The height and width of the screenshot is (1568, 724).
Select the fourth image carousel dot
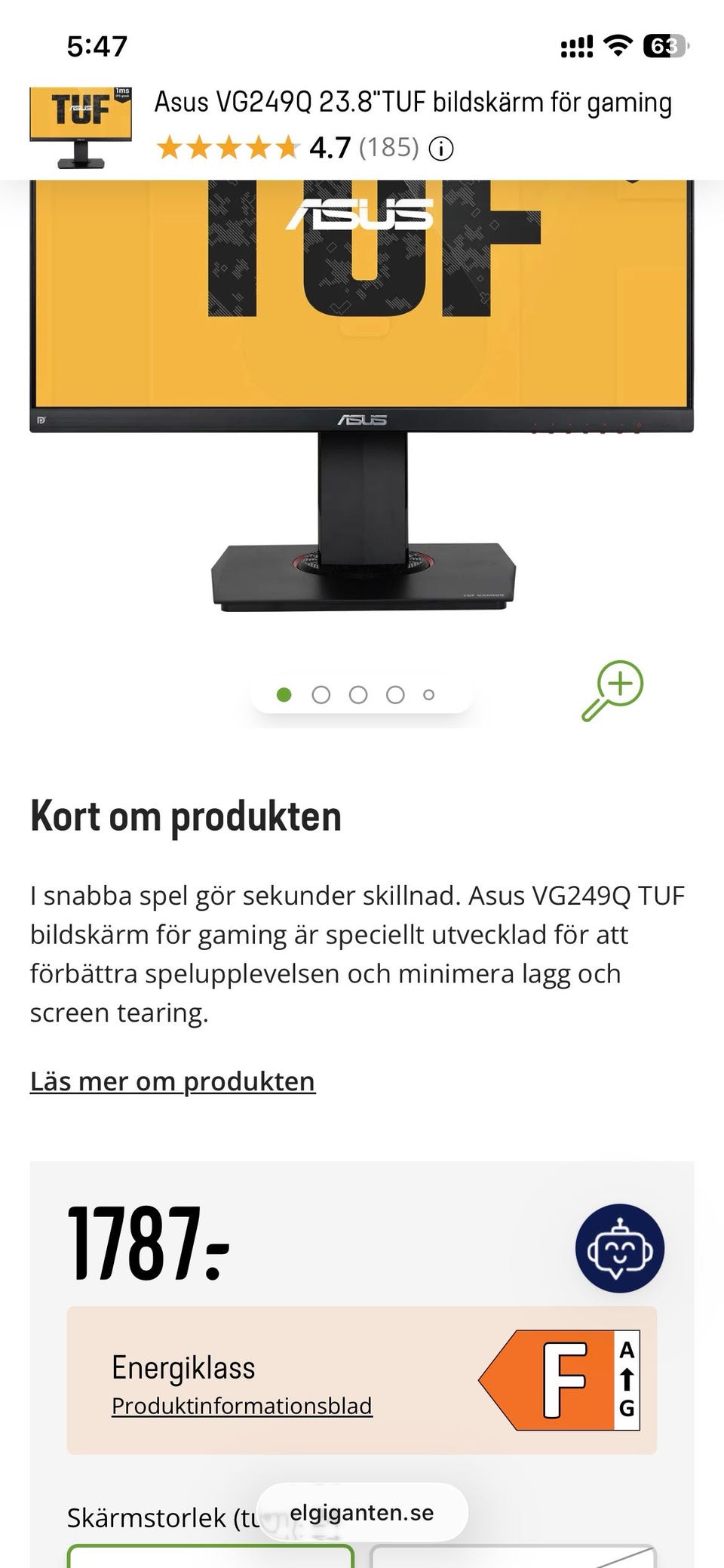(394, 693)
